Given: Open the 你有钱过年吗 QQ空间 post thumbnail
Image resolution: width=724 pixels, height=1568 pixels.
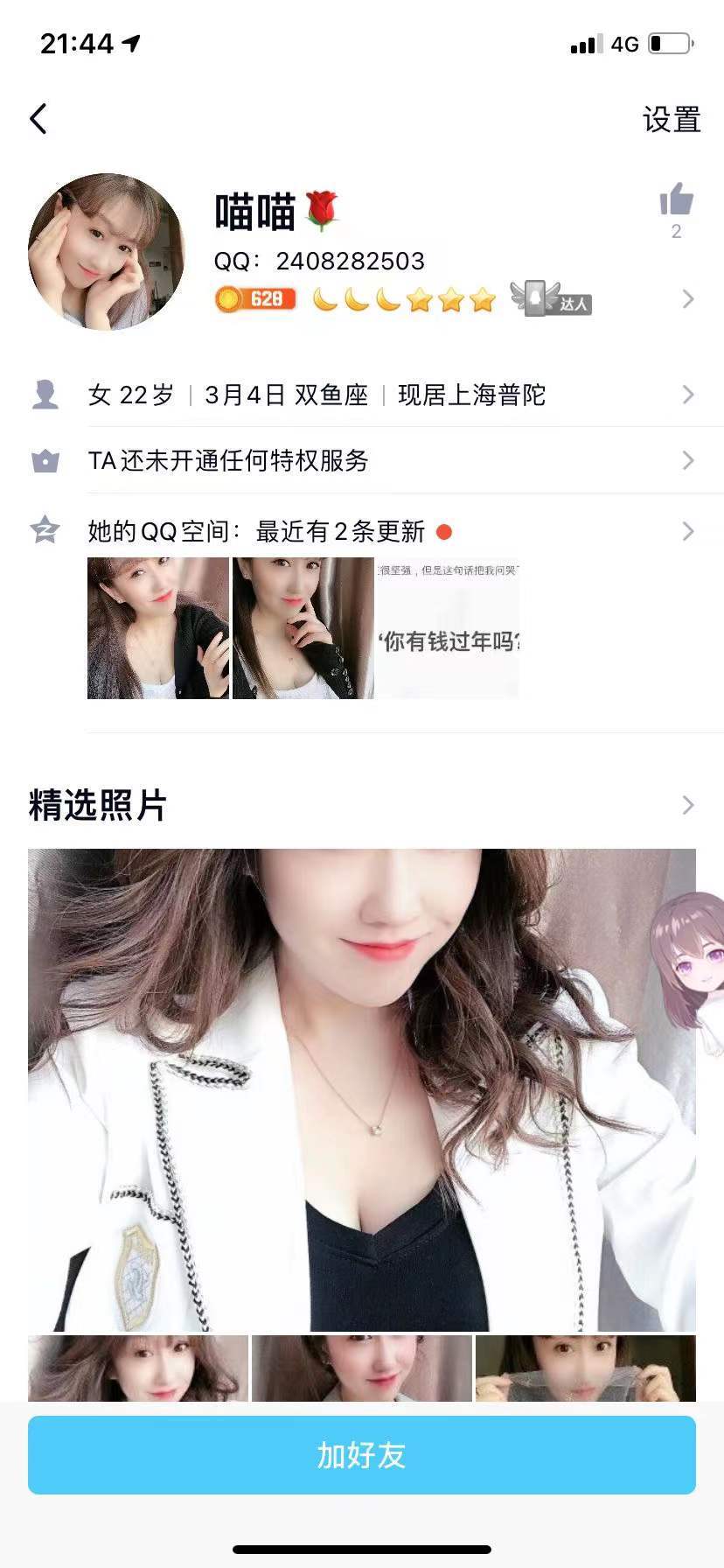Looking at the screenshot, I should (x=448, y=628).
